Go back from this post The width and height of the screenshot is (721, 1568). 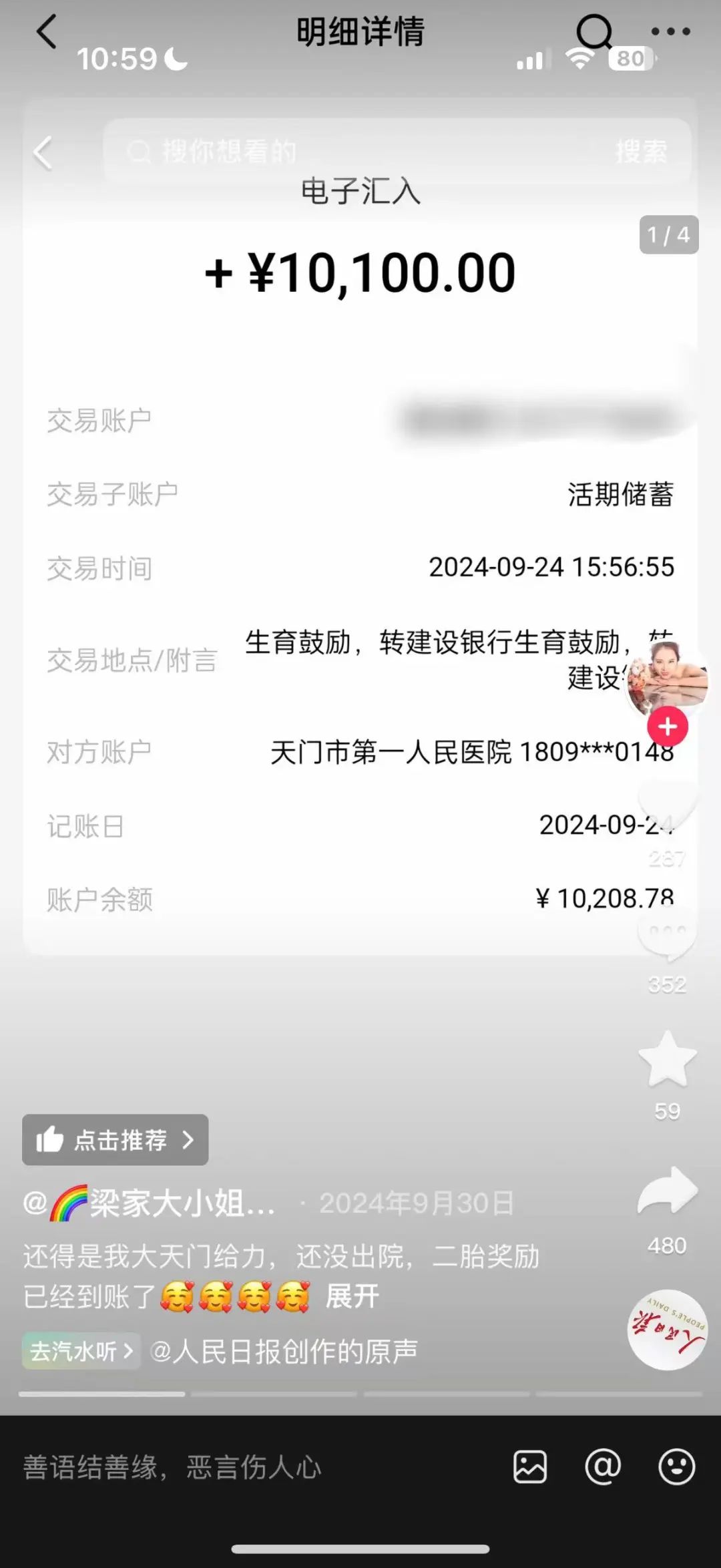(x=47, y=32)
